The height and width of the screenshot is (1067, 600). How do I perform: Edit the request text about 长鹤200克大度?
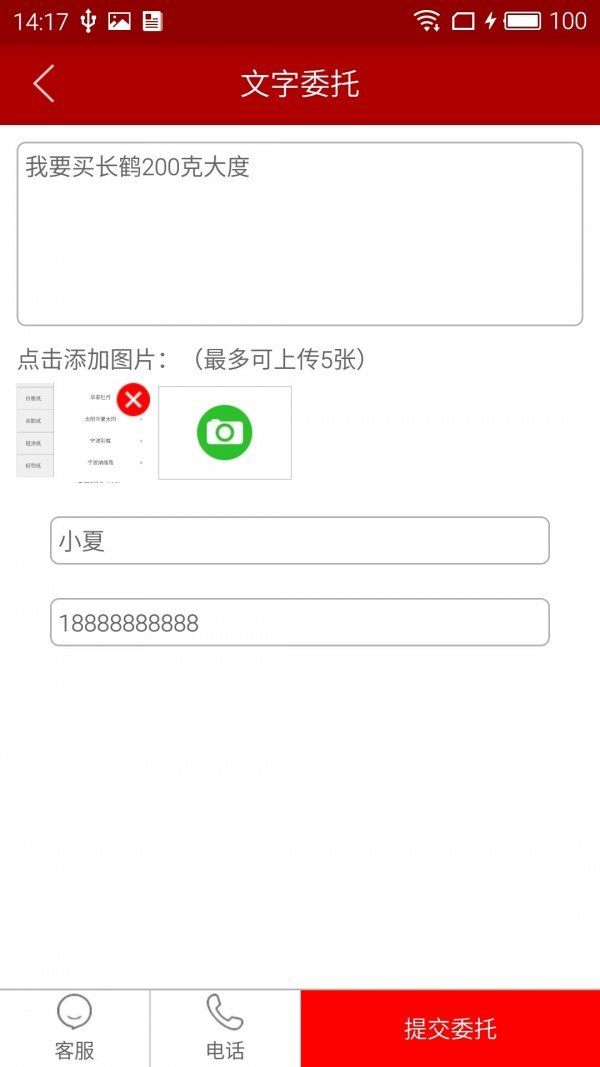click(300, 234)
